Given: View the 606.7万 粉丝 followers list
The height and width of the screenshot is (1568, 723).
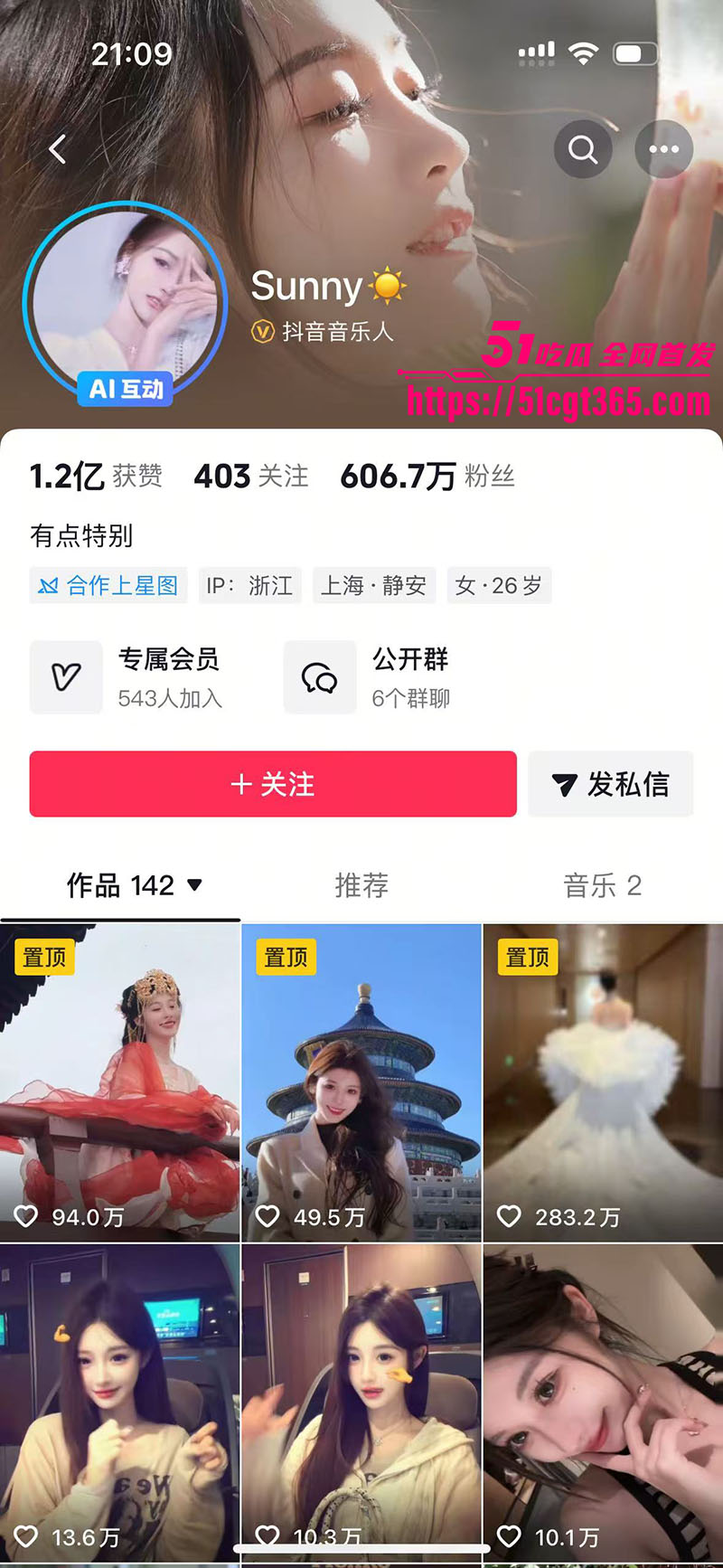Looking at the screenshot, I should 427,477.
